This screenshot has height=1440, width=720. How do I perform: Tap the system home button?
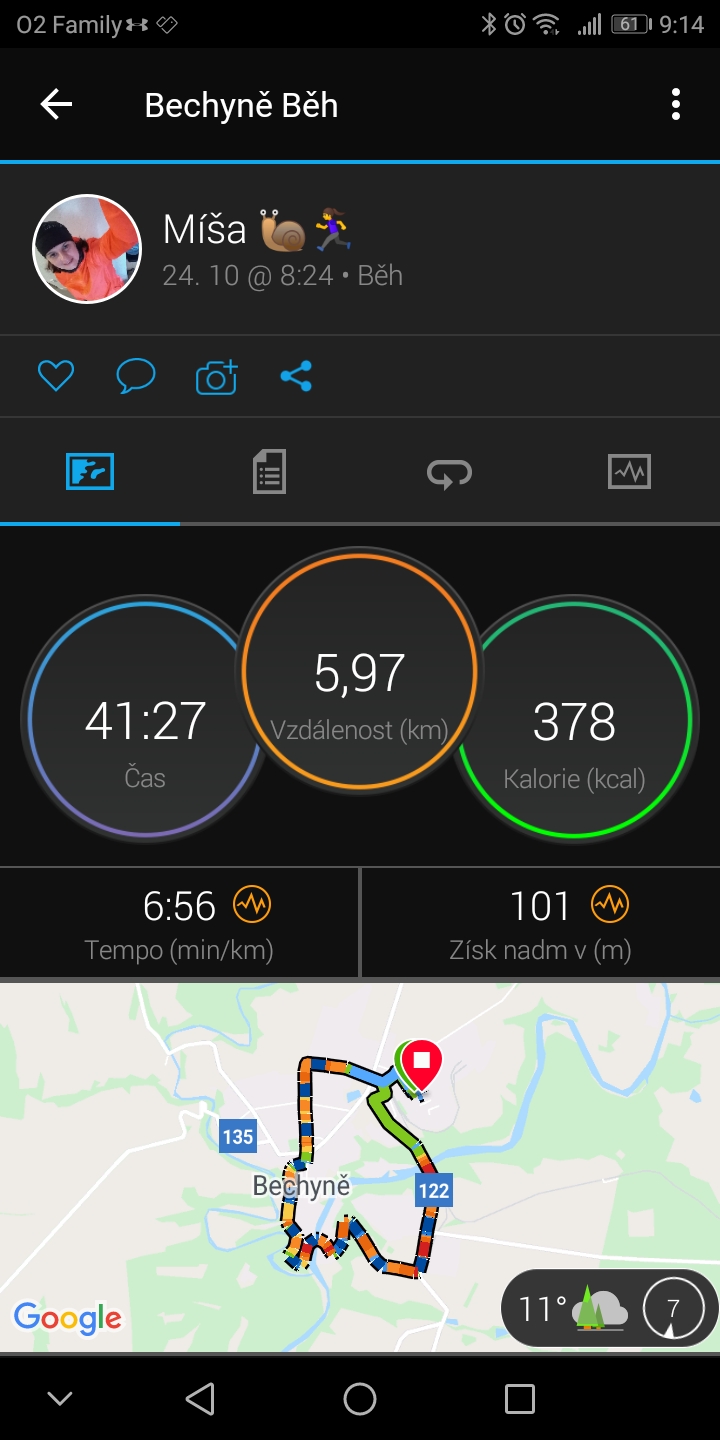(360, 1398)
